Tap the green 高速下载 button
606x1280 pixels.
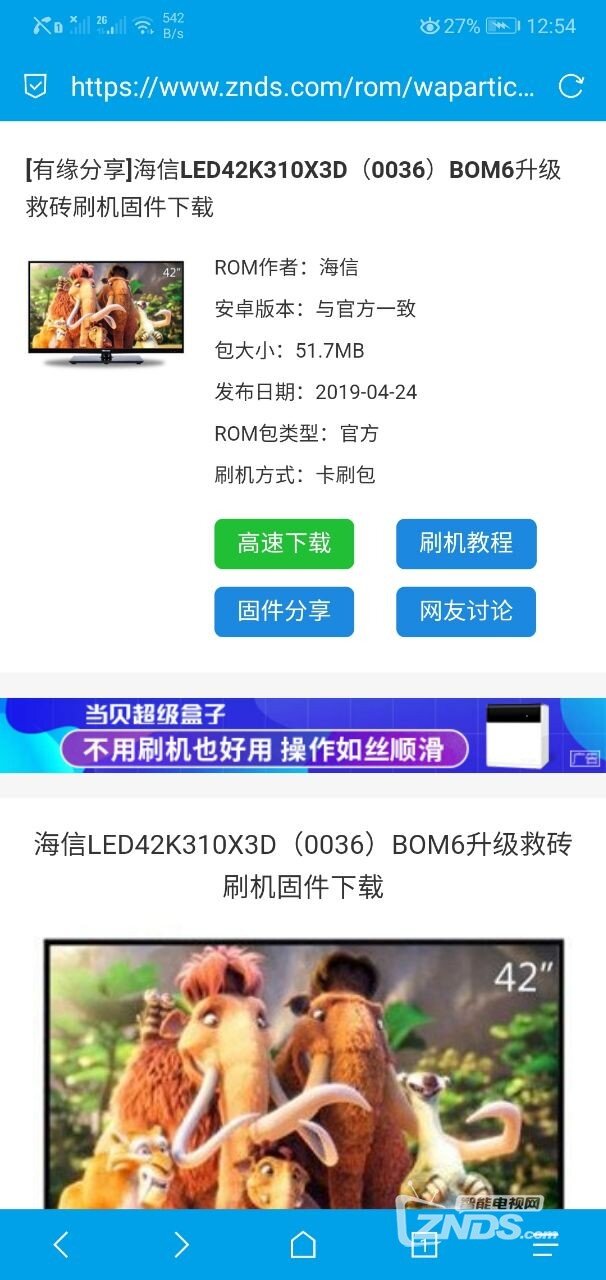tap(284, 543)
